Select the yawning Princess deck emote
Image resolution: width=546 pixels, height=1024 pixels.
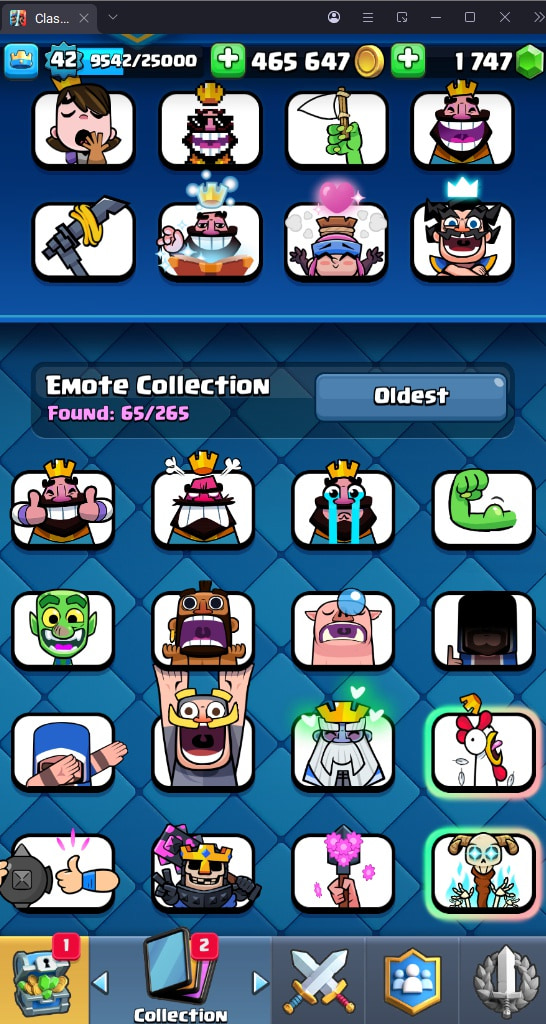click(84, 129)
